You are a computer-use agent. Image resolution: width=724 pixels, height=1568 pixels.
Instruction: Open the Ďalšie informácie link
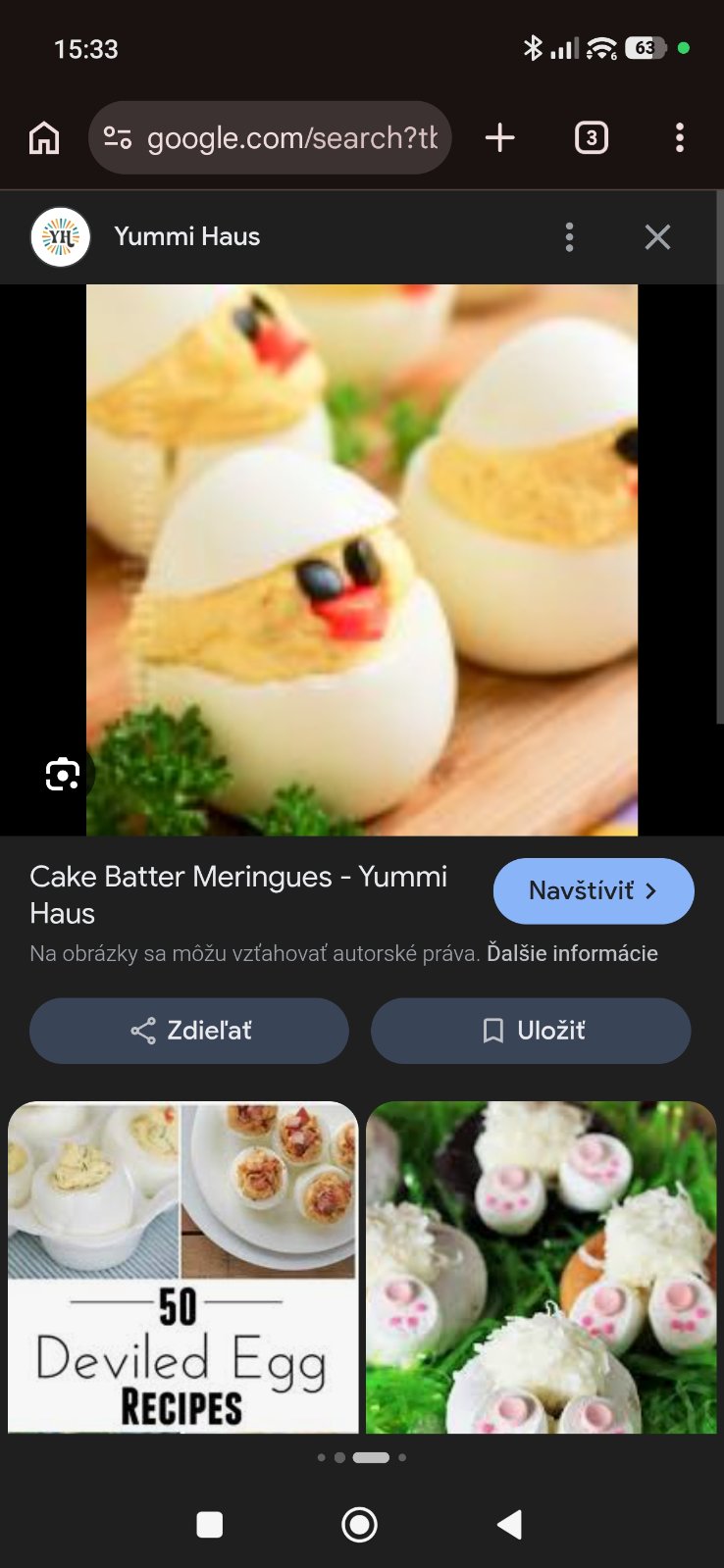tap(572, 953)
